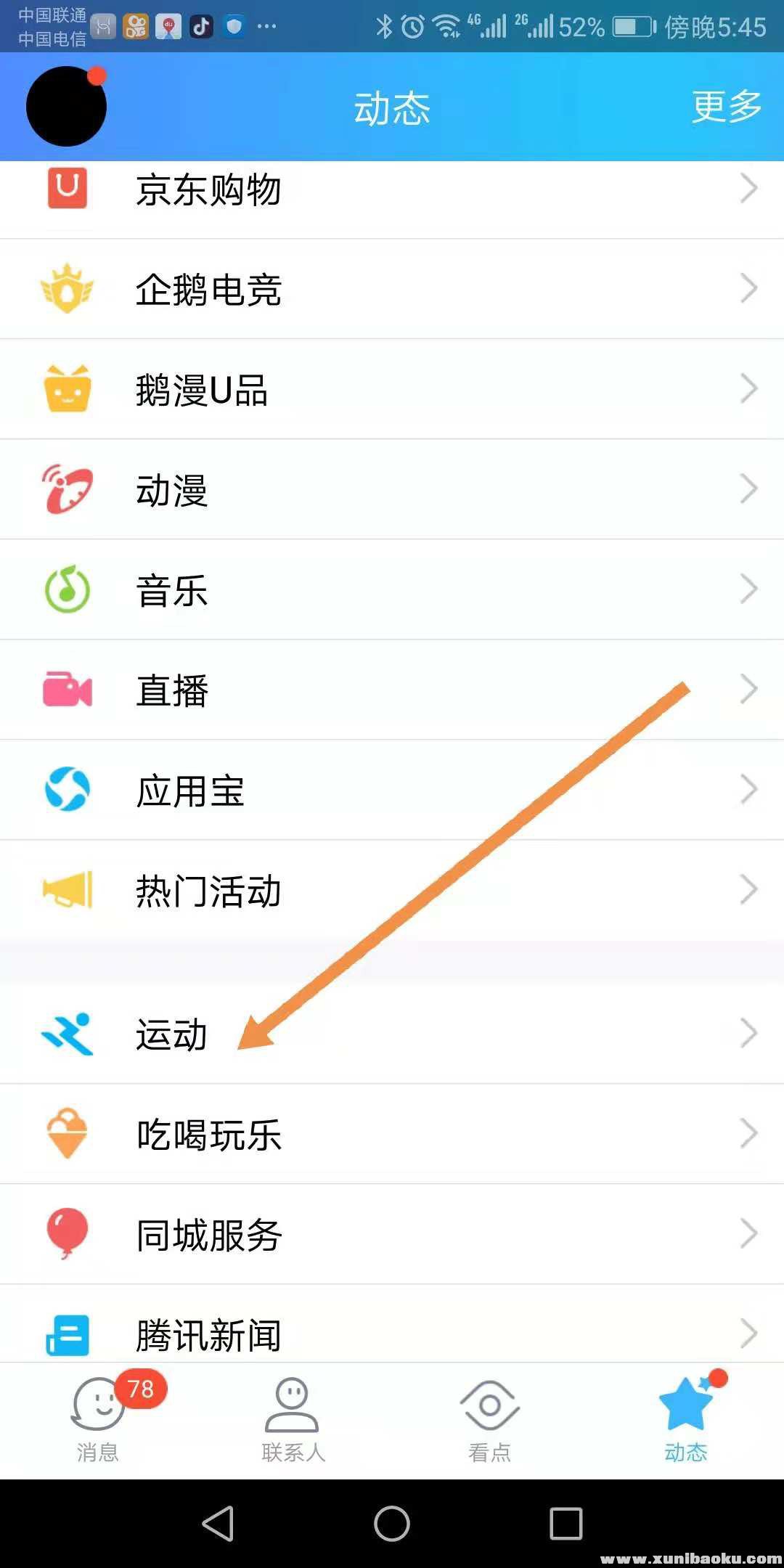784x1568 pixels.
Task: Open 热门活动 row
Action: (392, 890)
